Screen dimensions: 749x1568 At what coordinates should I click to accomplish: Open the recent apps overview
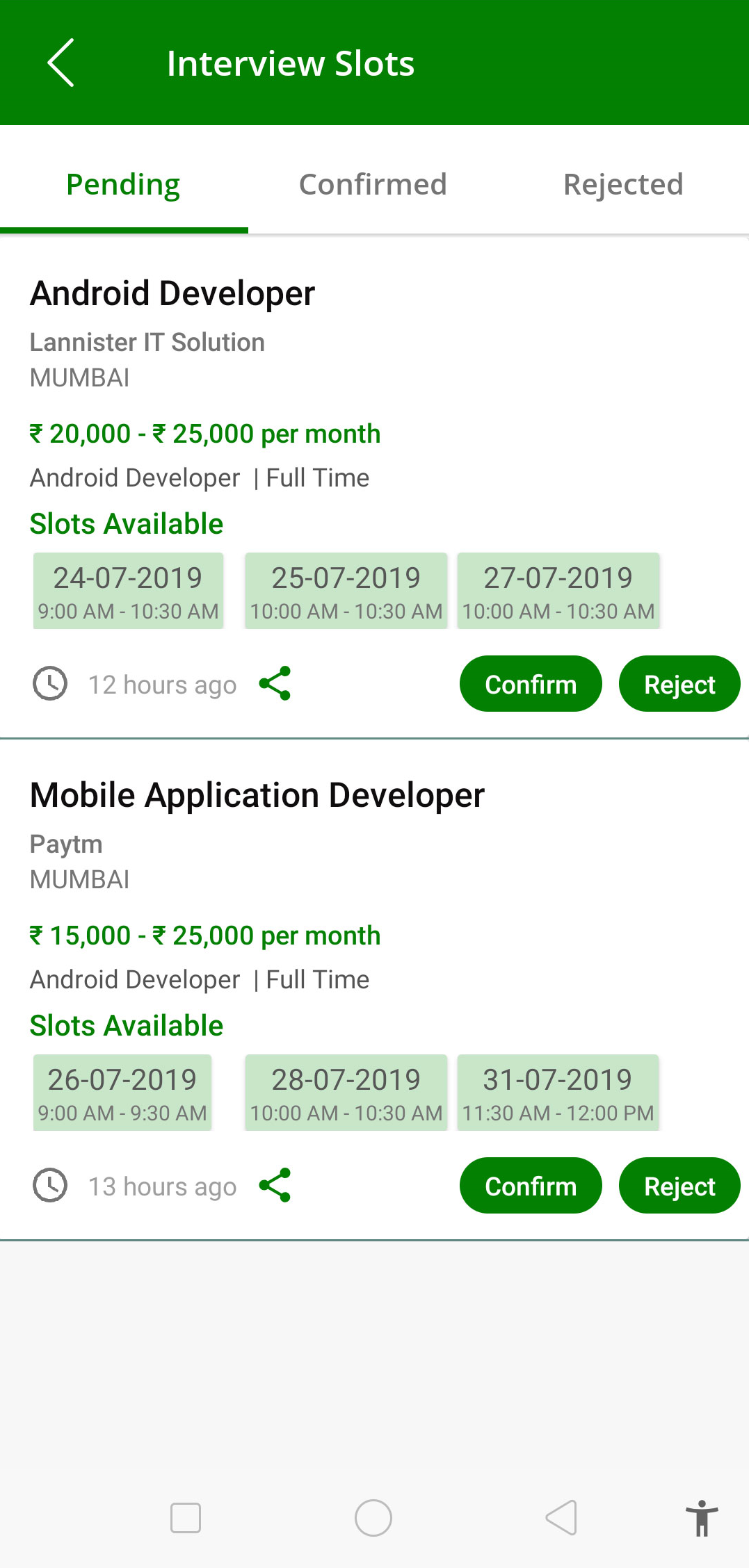pyautogui.click(x=186, y=1518)
